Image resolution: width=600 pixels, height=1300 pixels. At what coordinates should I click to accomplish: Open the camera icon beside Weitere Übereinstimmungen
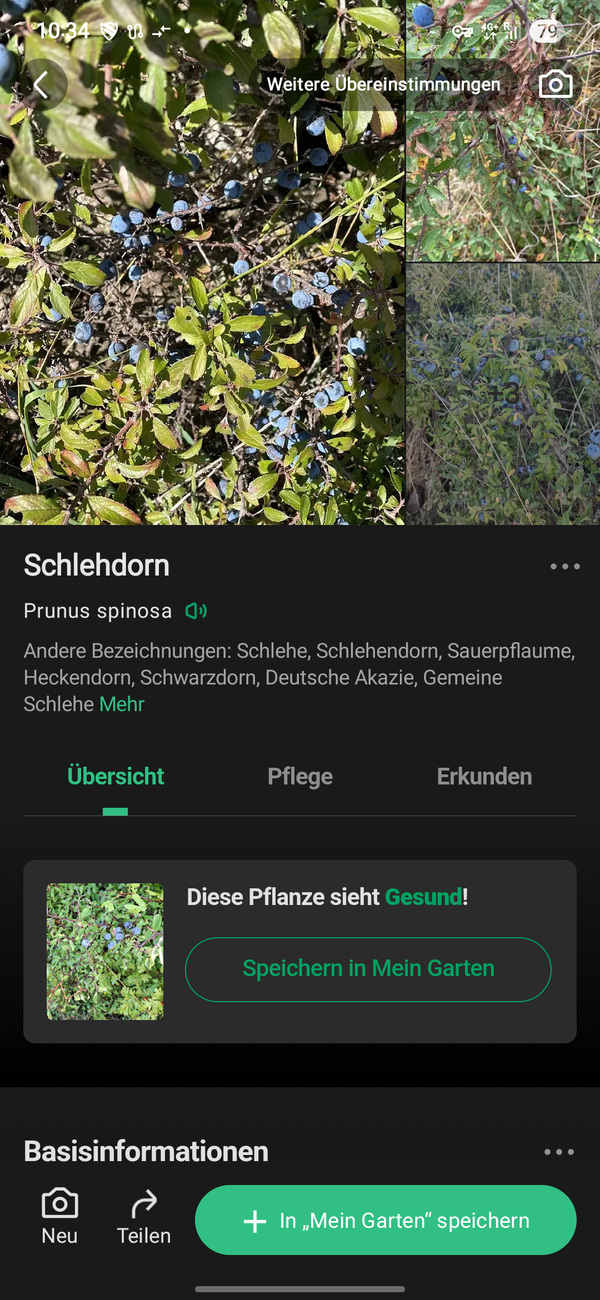(556, 85)
